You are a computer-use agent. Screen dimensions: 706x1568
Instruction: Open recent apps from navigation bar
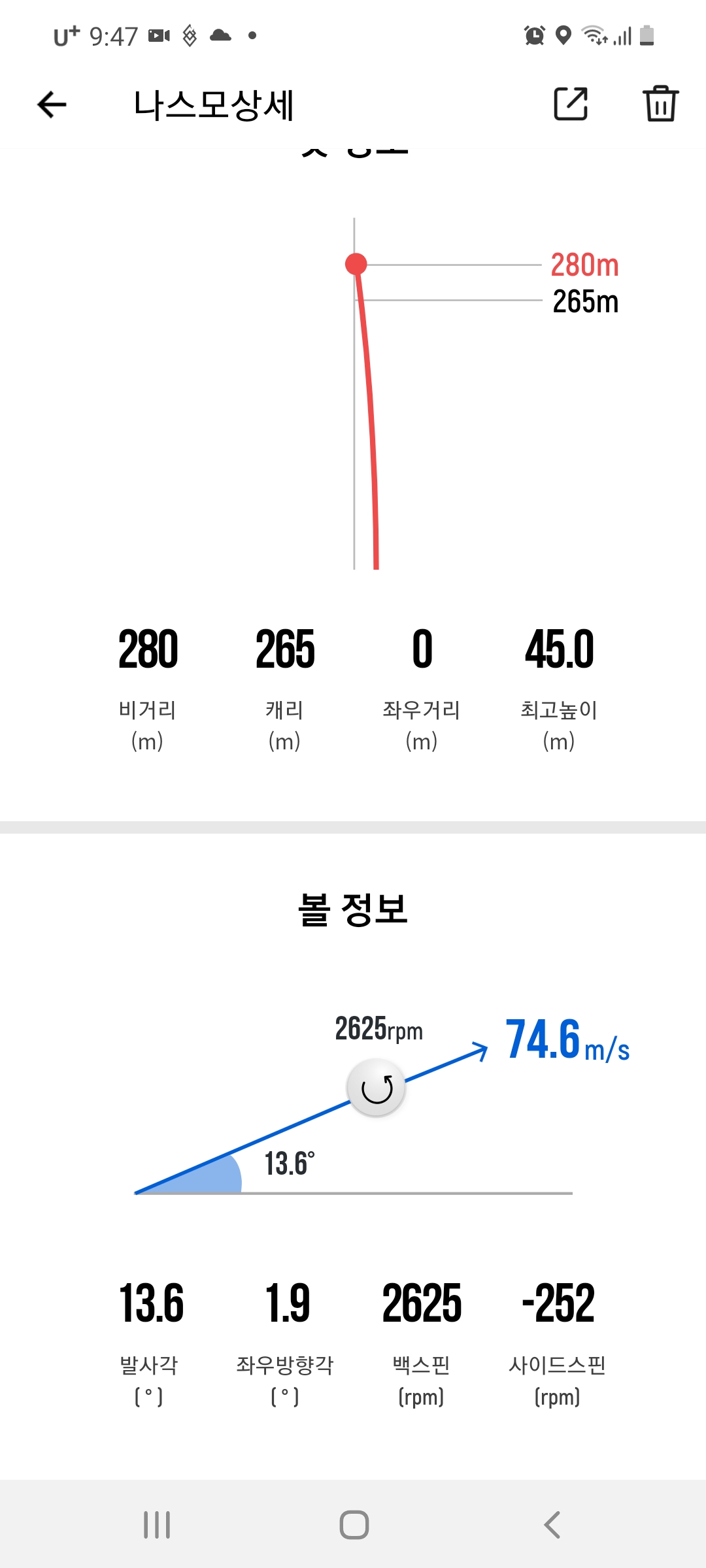coord(157,1525)
